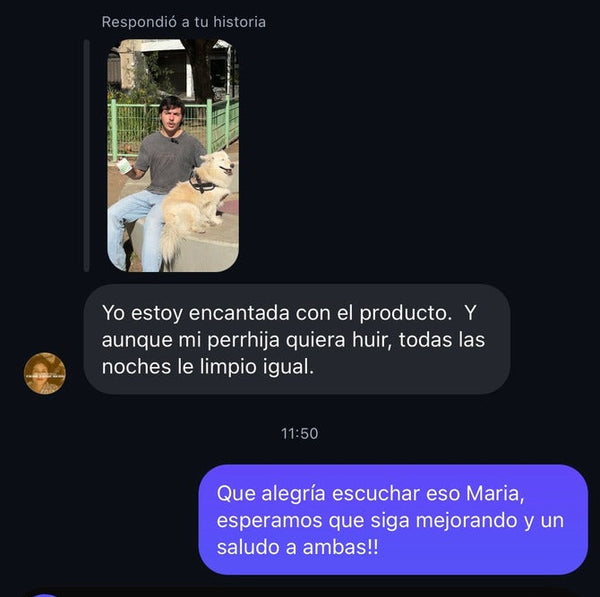Open Maria's profile picture avatar

click(45, 373)
